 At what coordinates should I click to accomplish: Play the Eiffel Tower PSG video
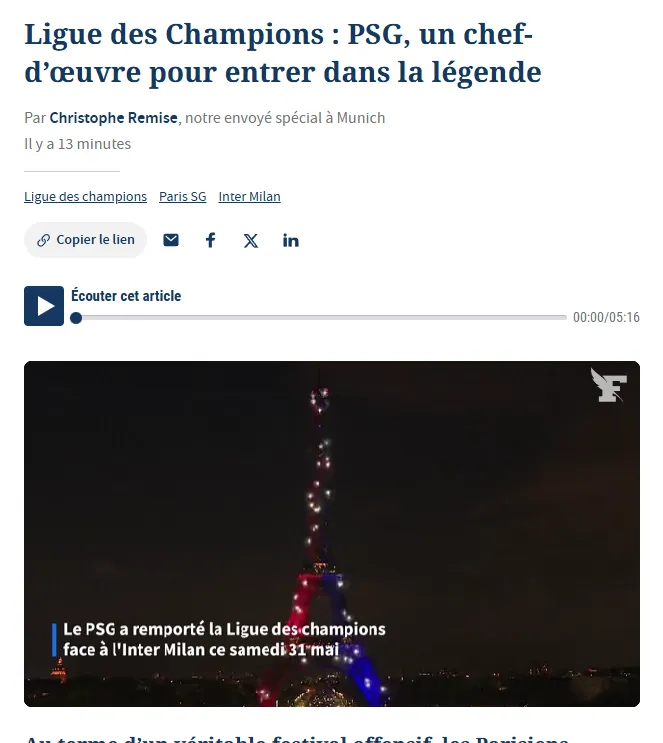(x=331, y=533)
